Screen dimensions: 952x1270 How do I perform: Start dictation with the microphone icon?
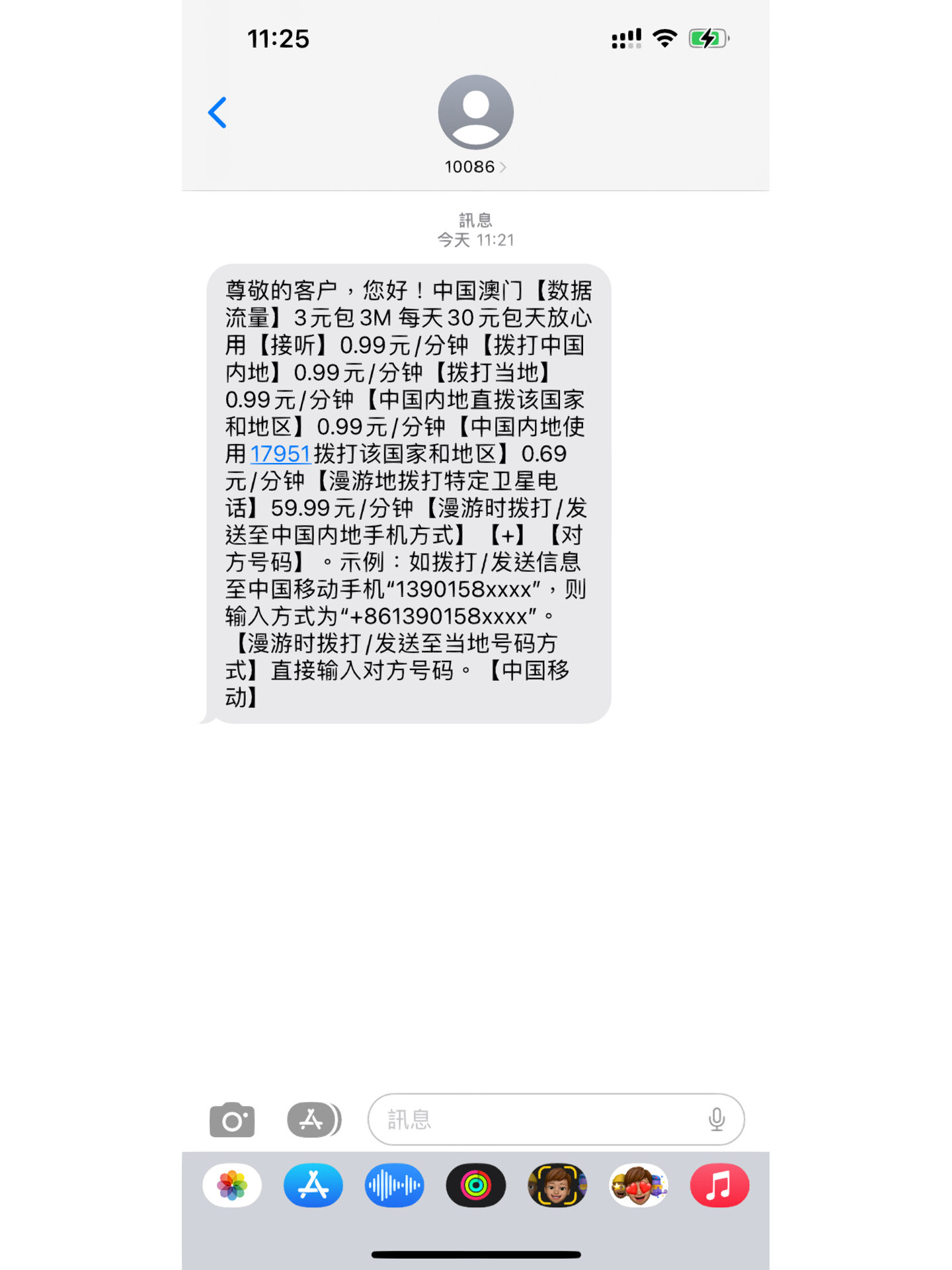[x=717, y=1119]
